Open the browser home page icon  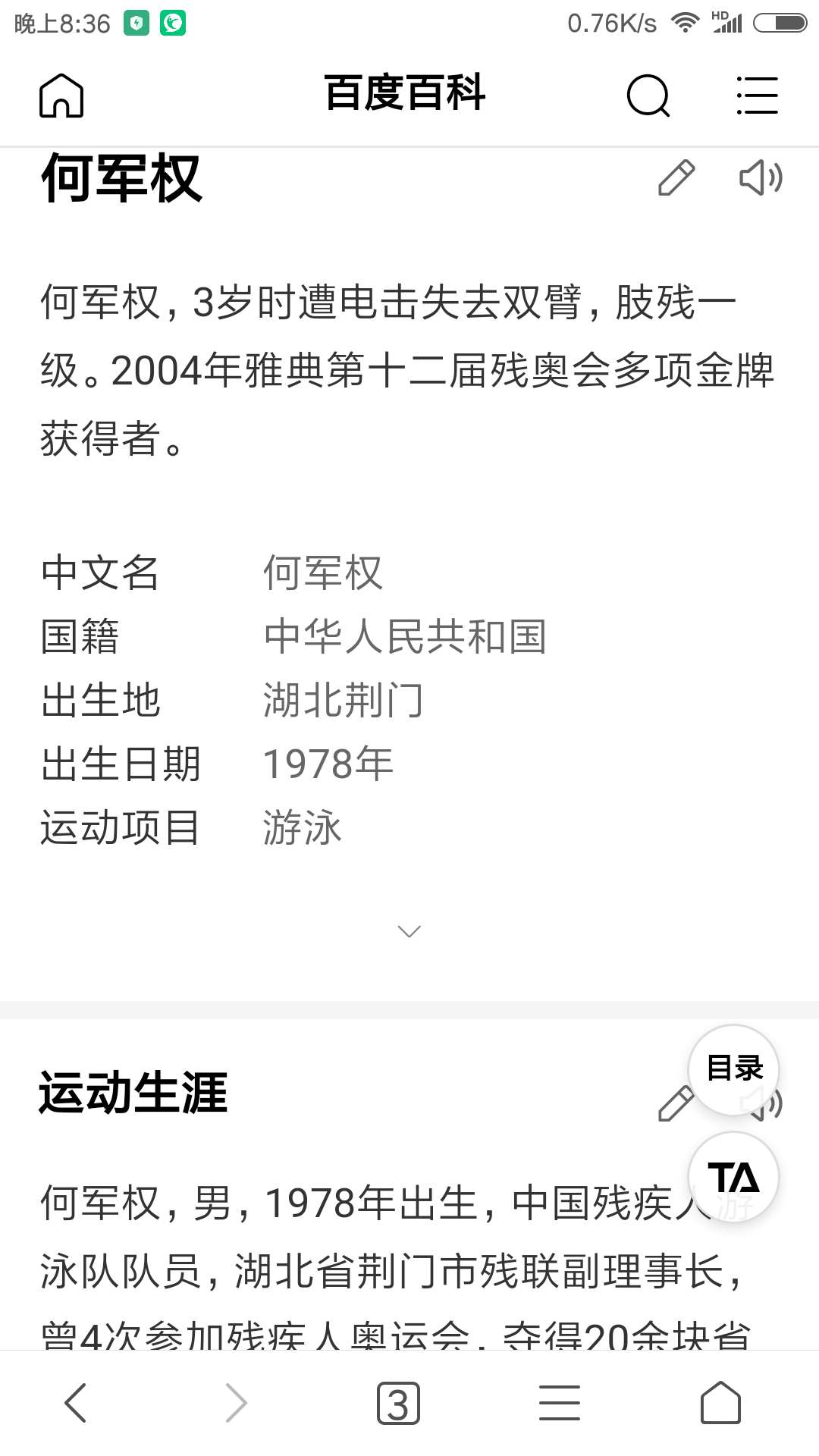pyautogui.click(x=61, y=96)
